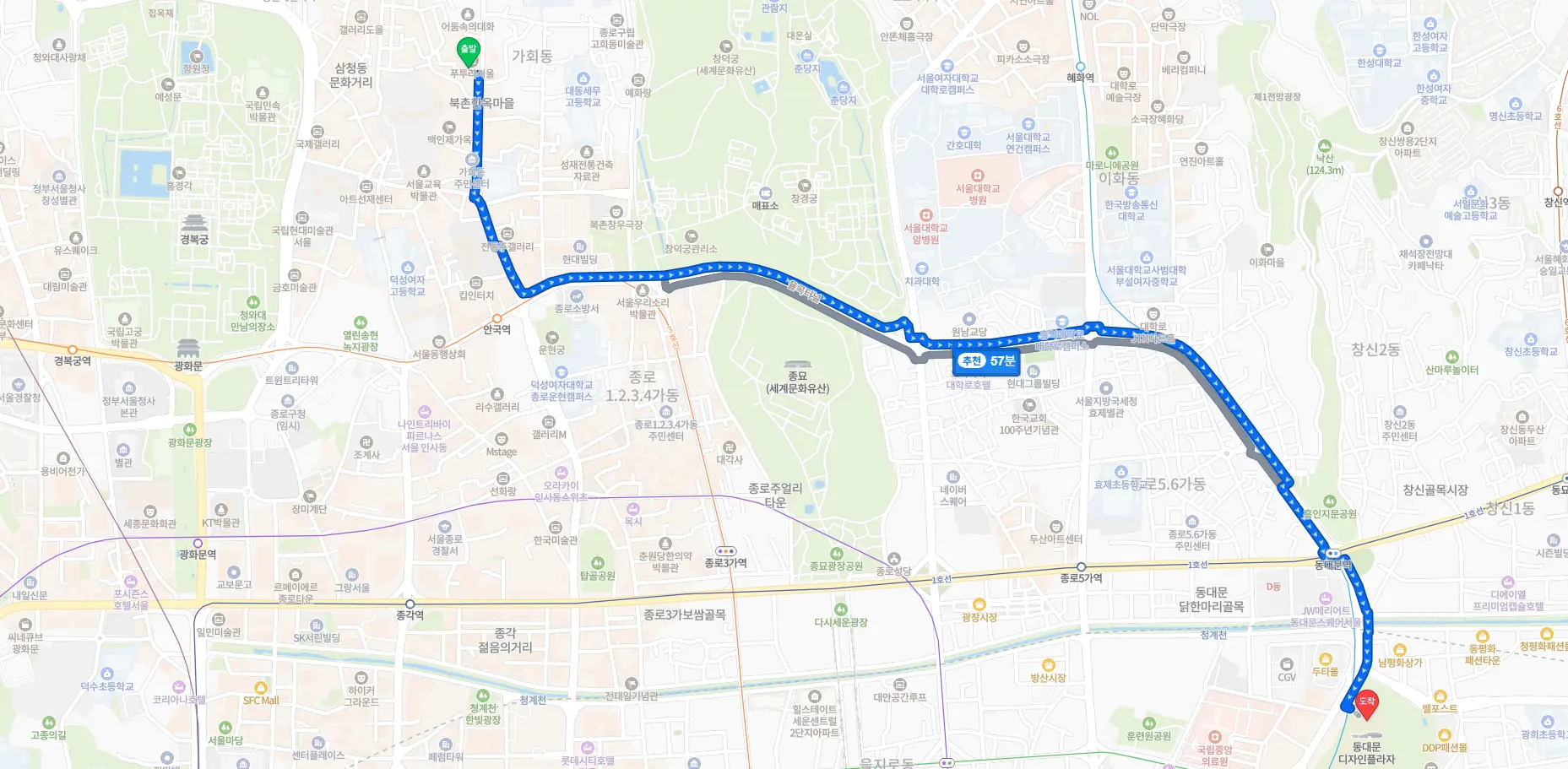
Task: Tap the 혜화역 subway station marker
Action: [x=1080, y=66]
